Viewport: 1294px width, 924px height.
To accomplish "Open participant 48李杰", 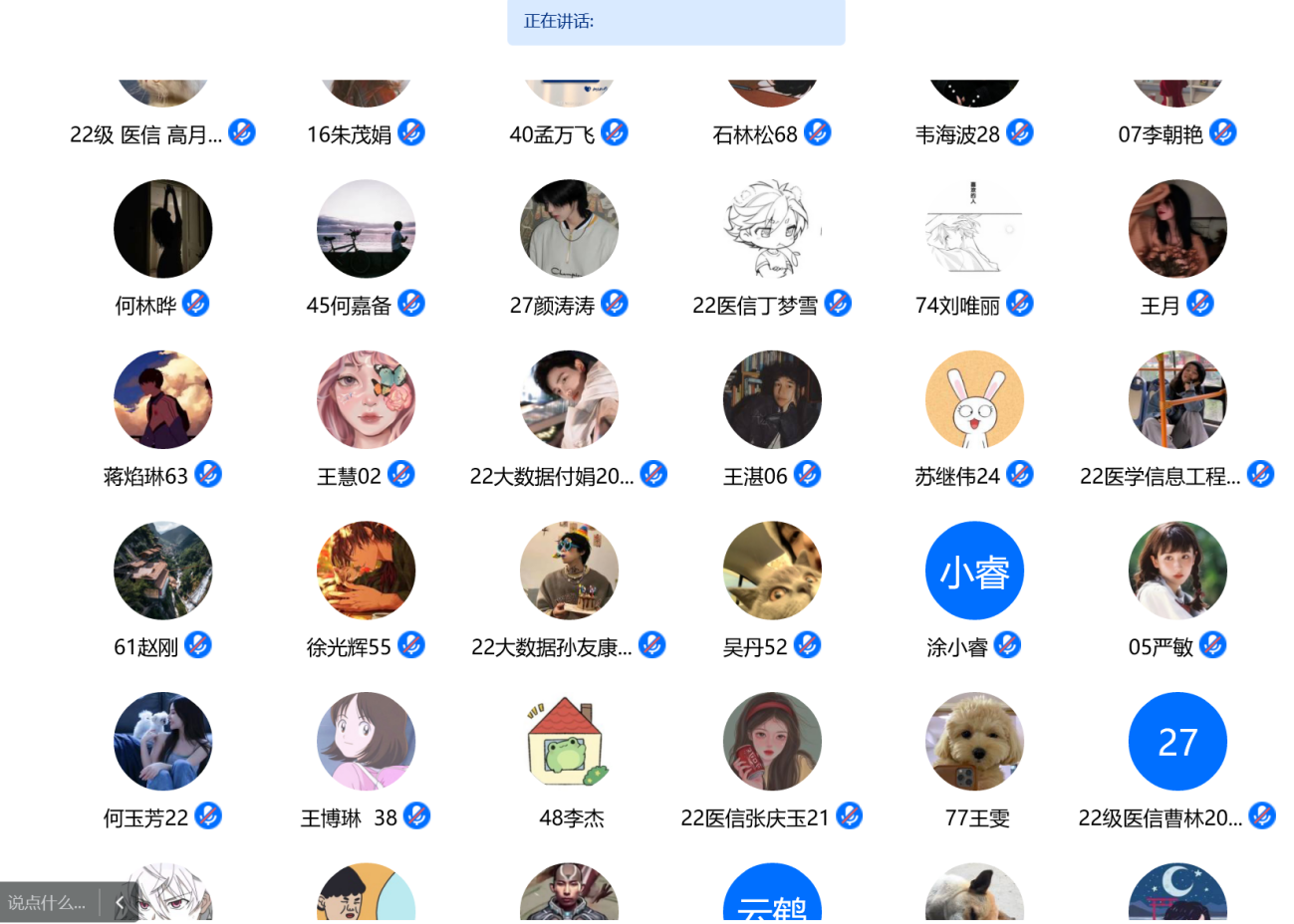I will point(569,743).
